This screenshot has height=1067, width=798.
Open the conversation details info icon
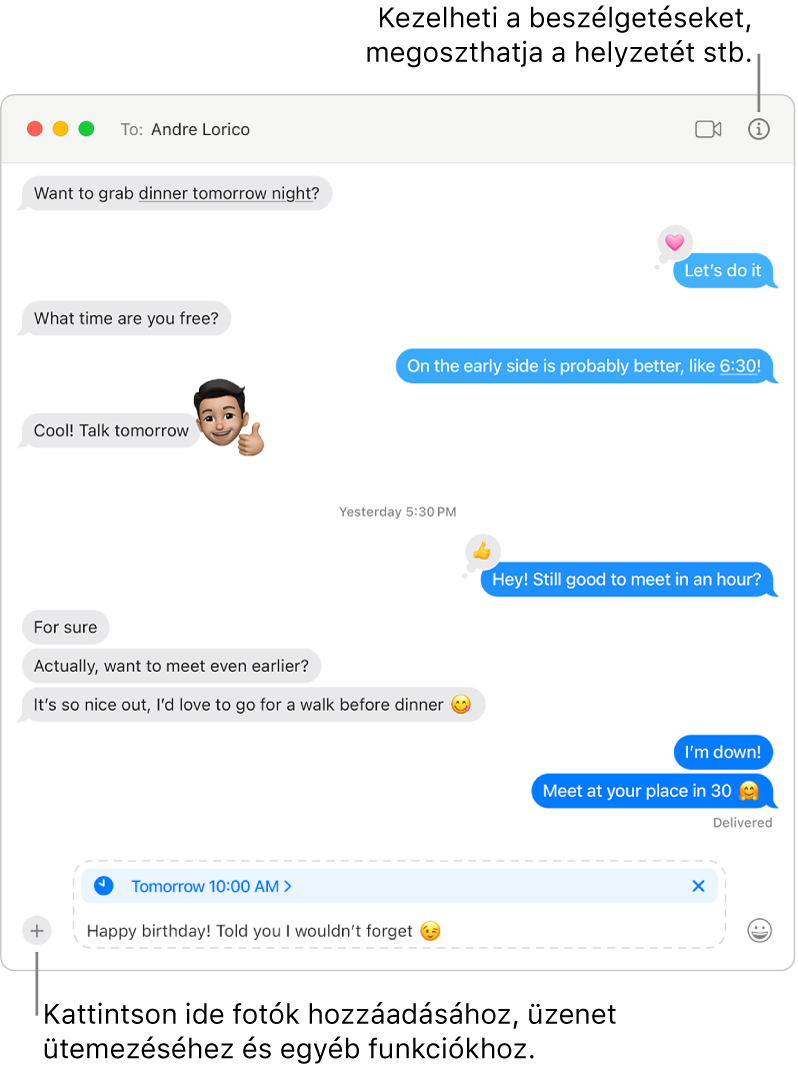point(759,129)
